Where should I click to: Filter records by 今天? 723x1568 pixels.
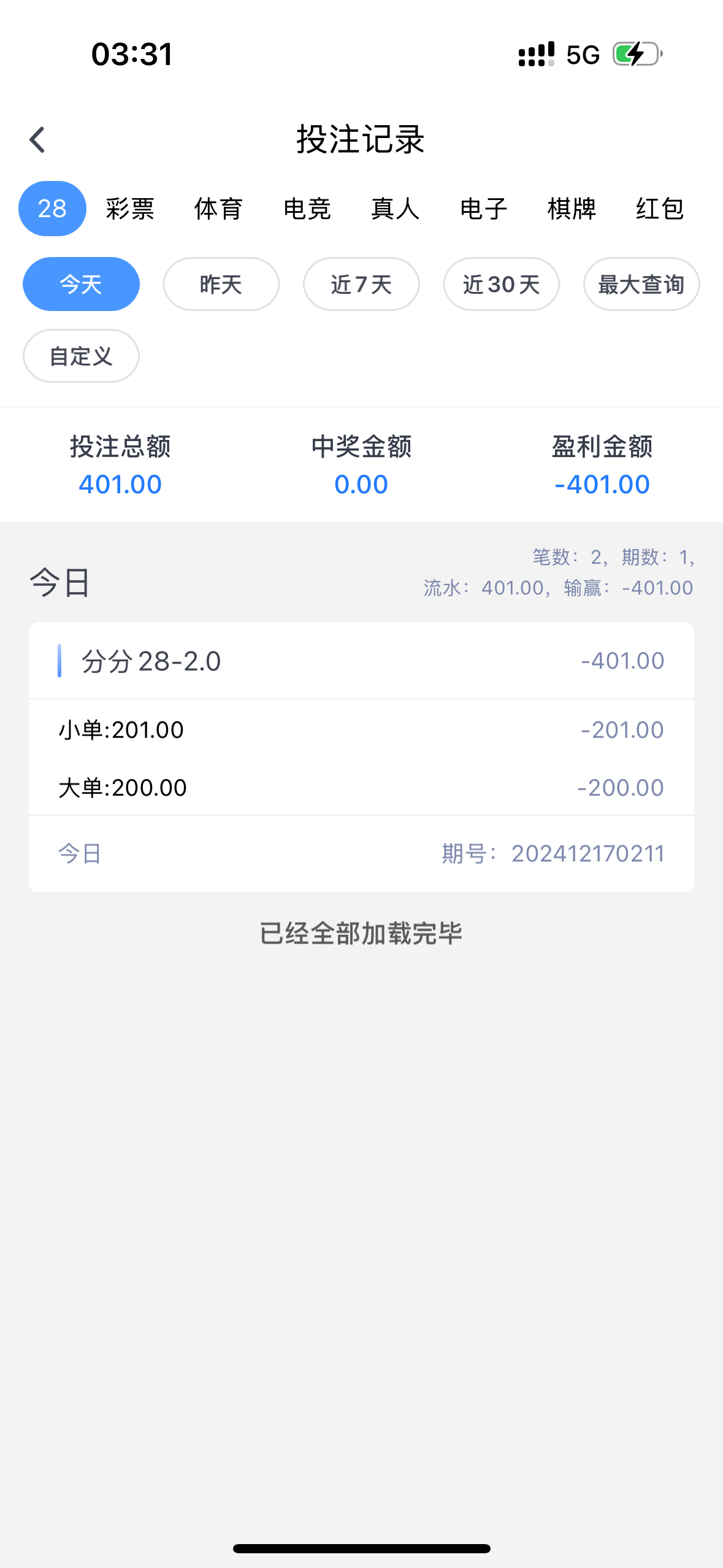click(81, 284)
